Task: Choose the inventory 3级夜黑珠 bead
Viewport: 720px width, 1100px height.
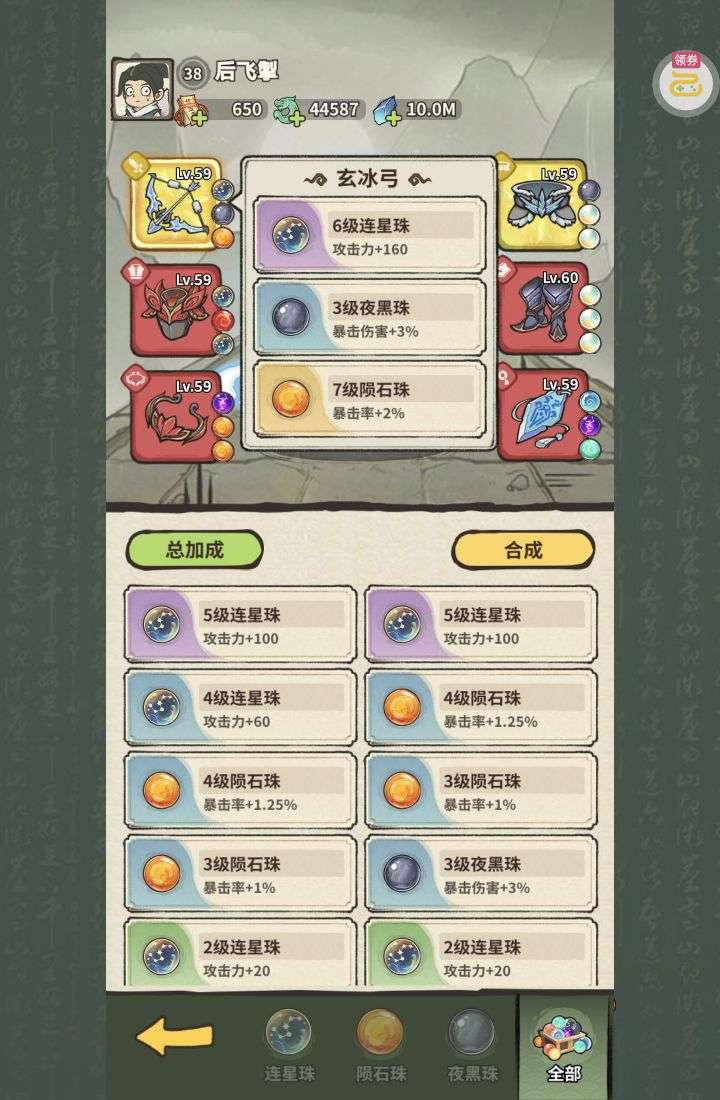Action: coord(480,874)
